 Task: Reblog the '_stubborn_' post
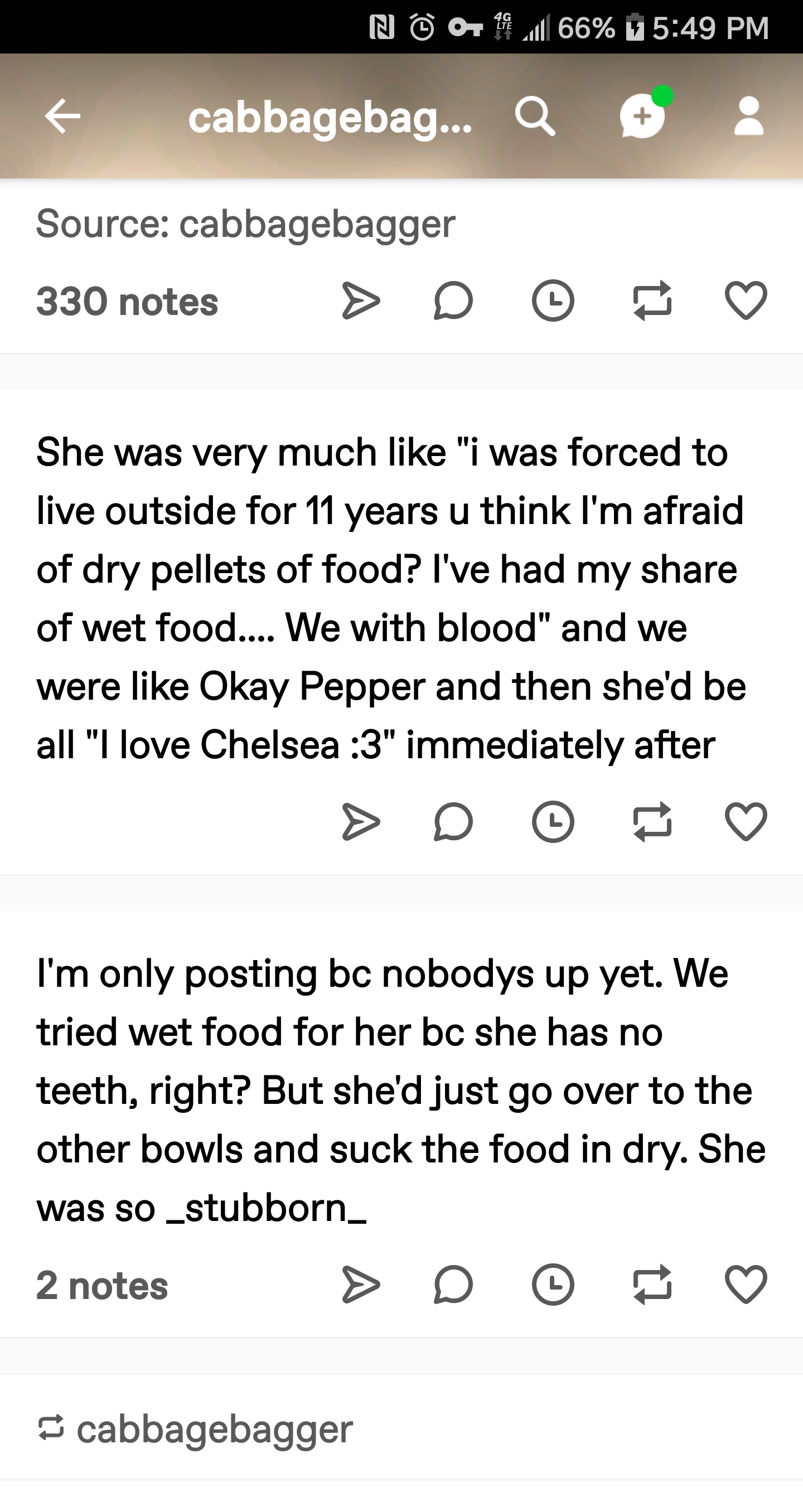[x=652, y=1285]
